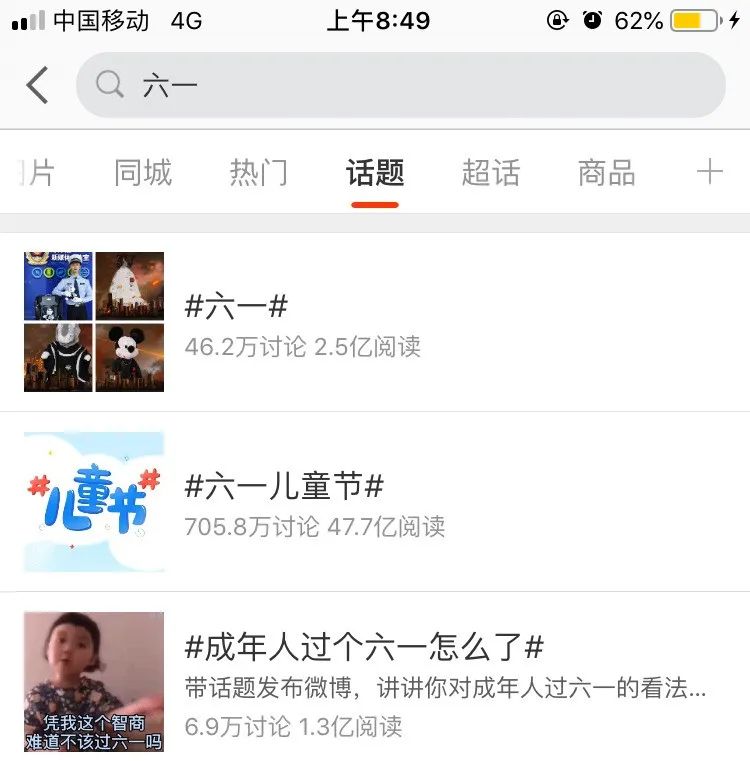Switch to the 同城 tab
Screen dimensions: 750x761
coord(143,173)
